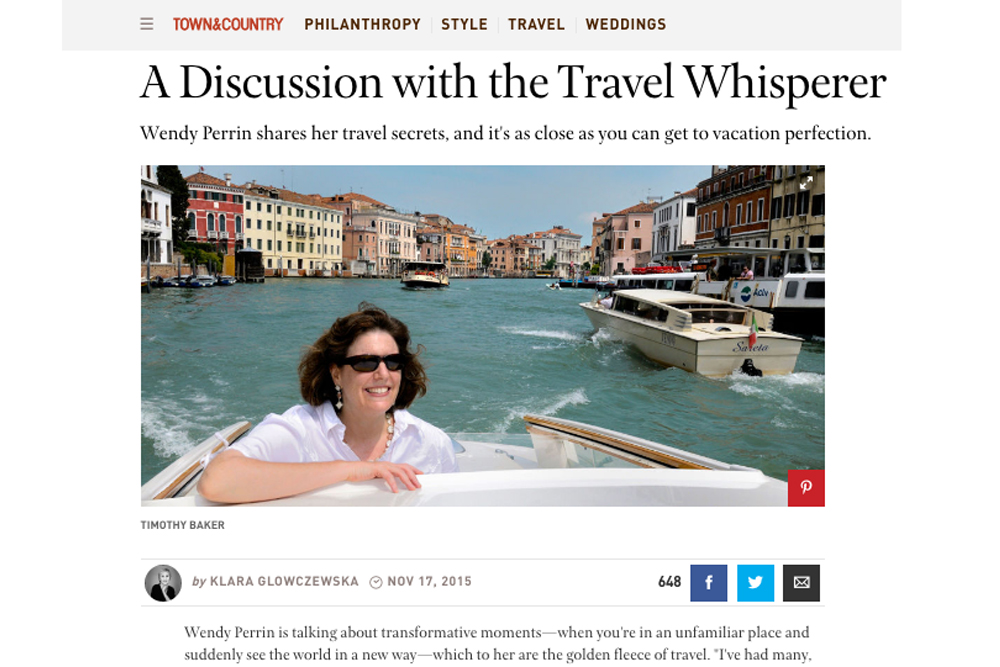Image resolution: width=1000 pixels, height=667 pixels.
Task: Pin the photo to Pinterest
Action: click(x=806, y=488)
